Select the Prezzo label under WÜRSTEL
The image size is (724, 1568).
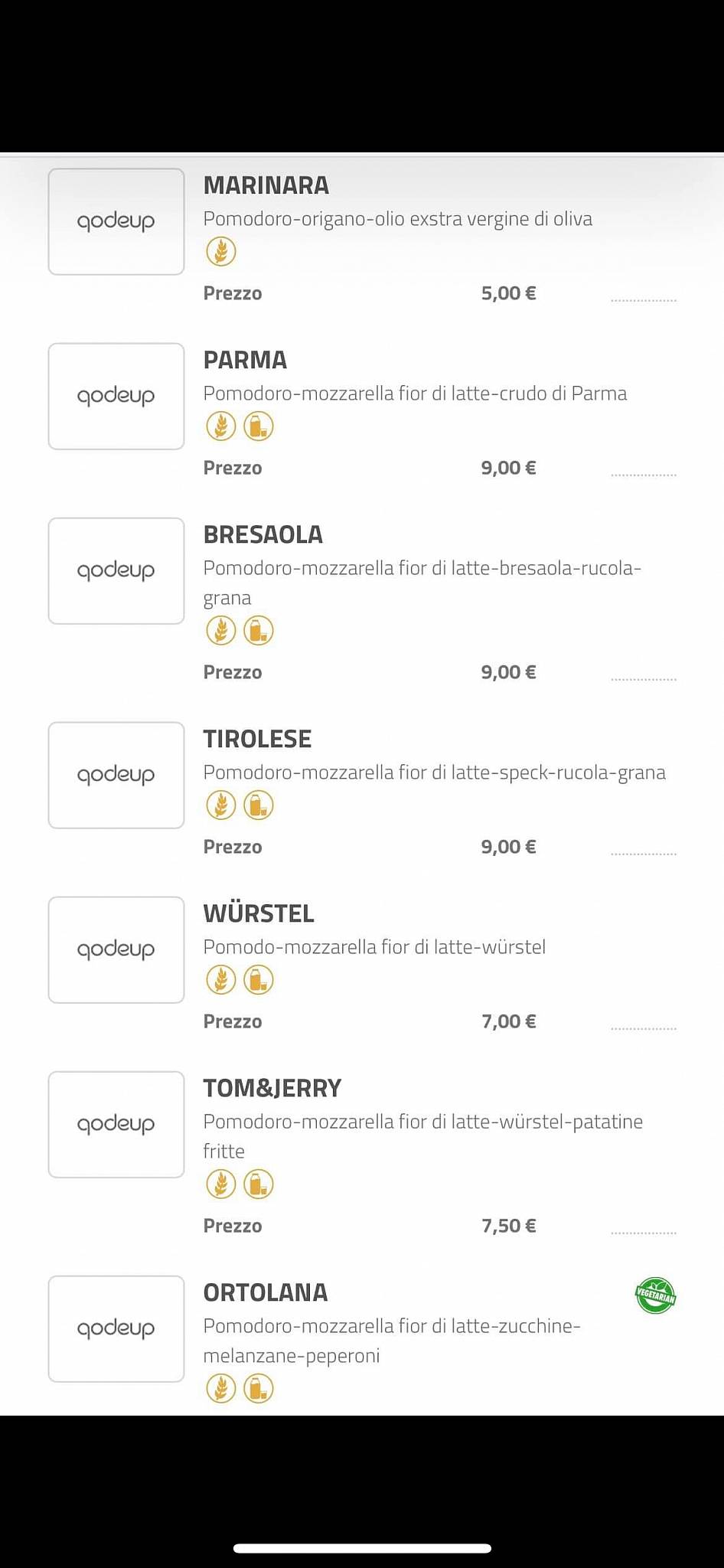coord(233,1021)
